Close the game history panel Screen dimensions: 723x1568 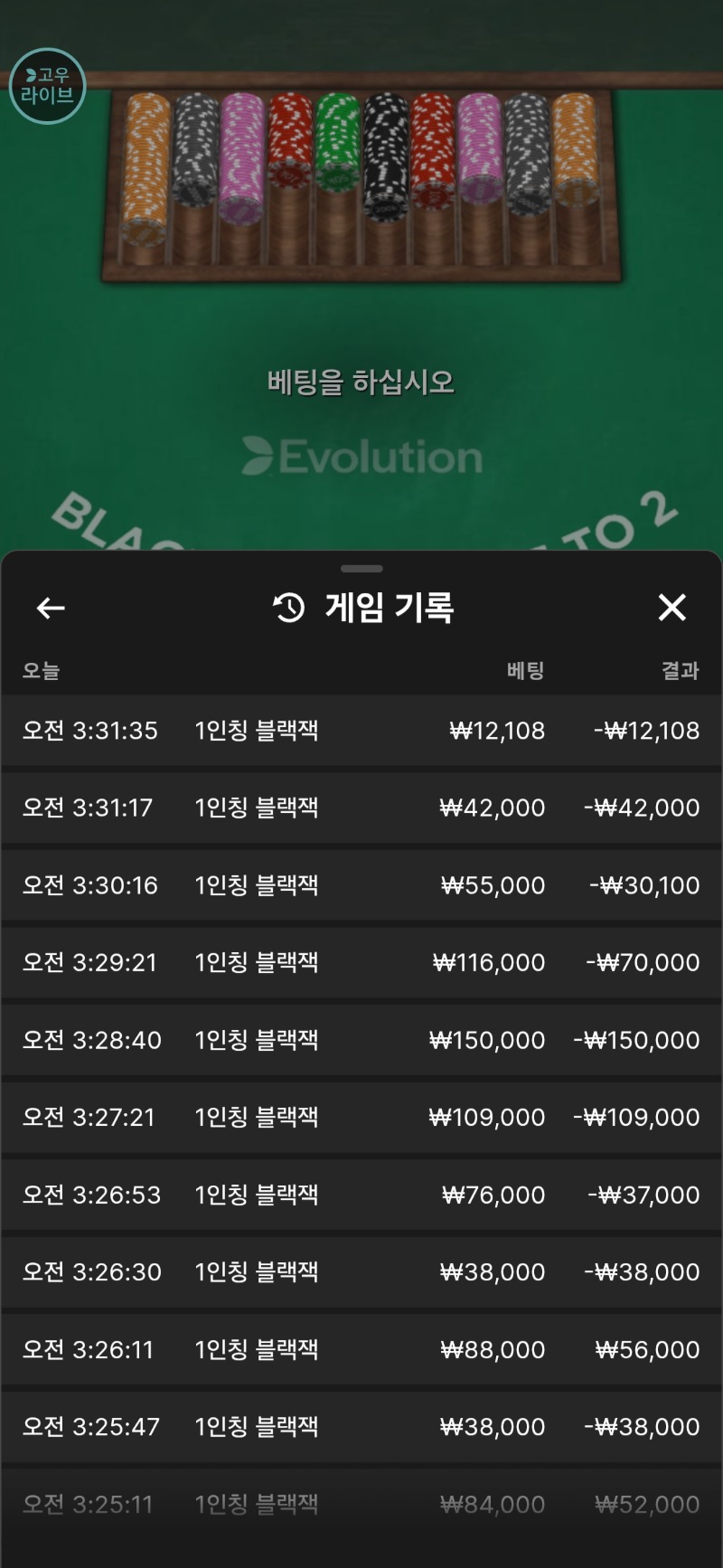671,608
